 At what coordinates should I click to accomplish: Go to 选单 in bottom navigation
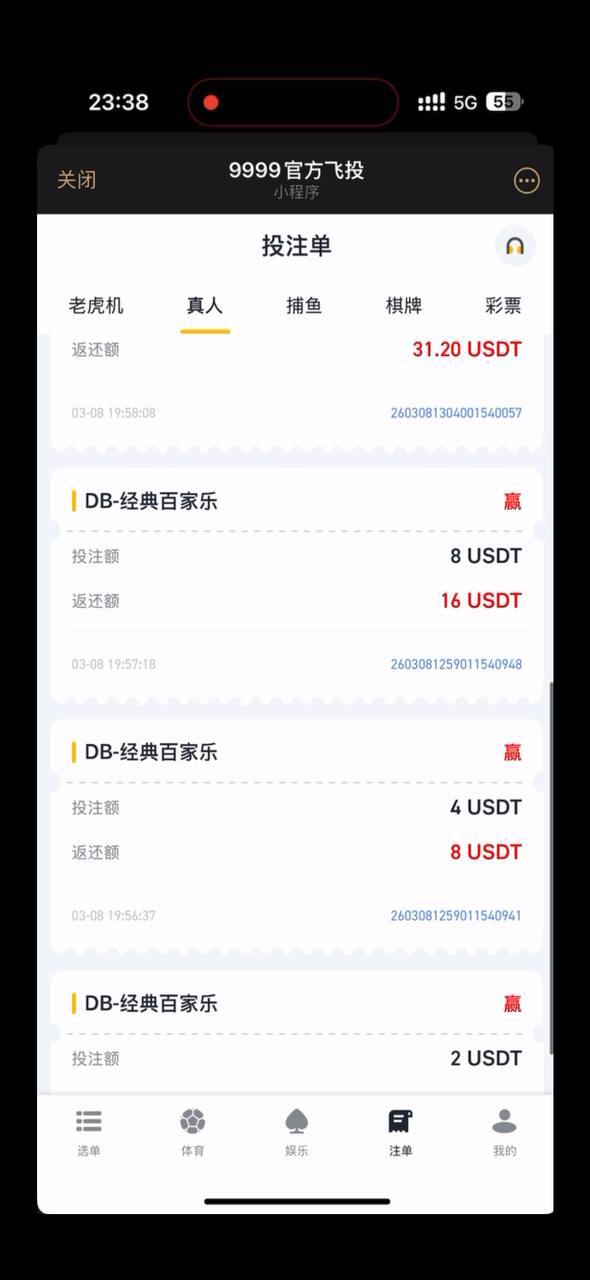(x=89, y=1132)
